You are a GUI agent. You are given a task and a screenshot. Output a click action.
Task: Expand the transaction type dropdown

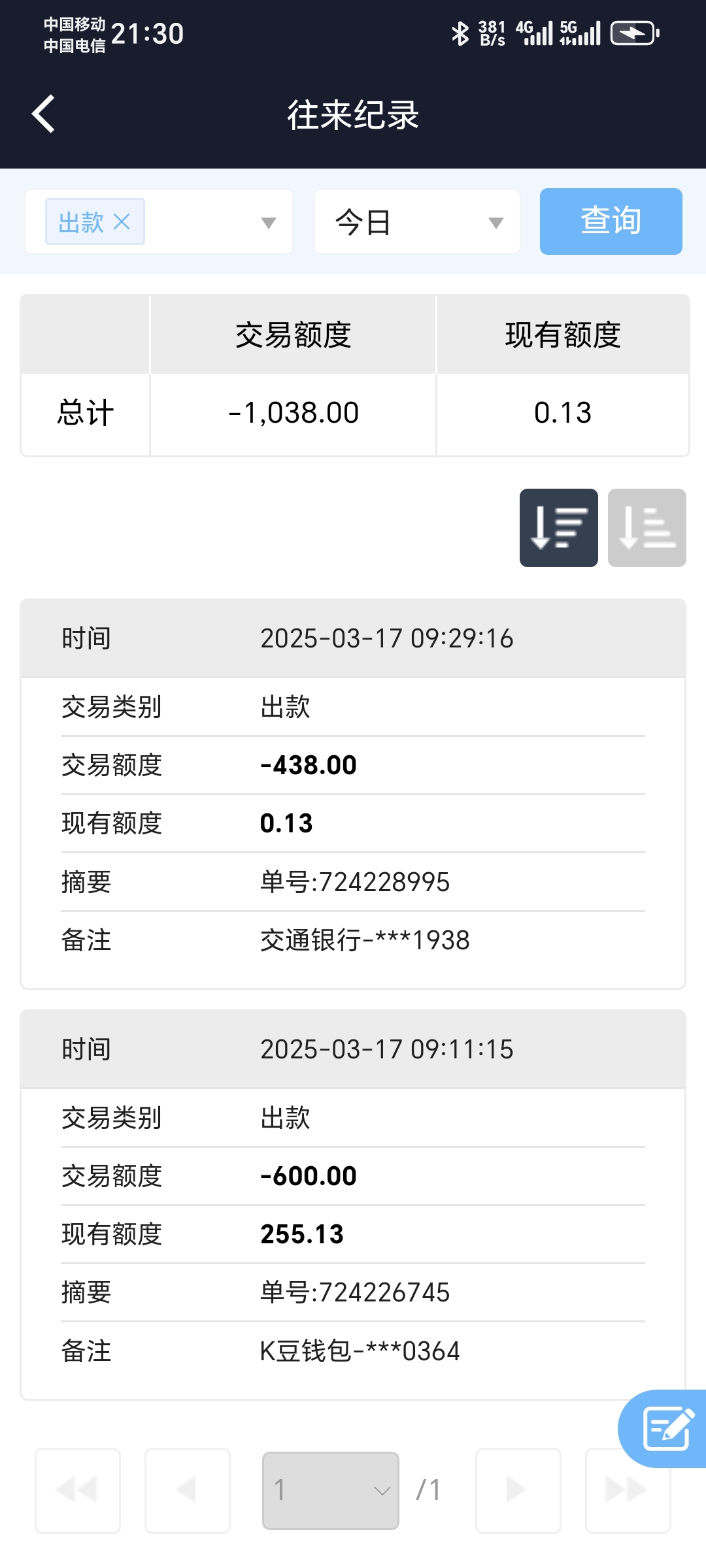268,223
